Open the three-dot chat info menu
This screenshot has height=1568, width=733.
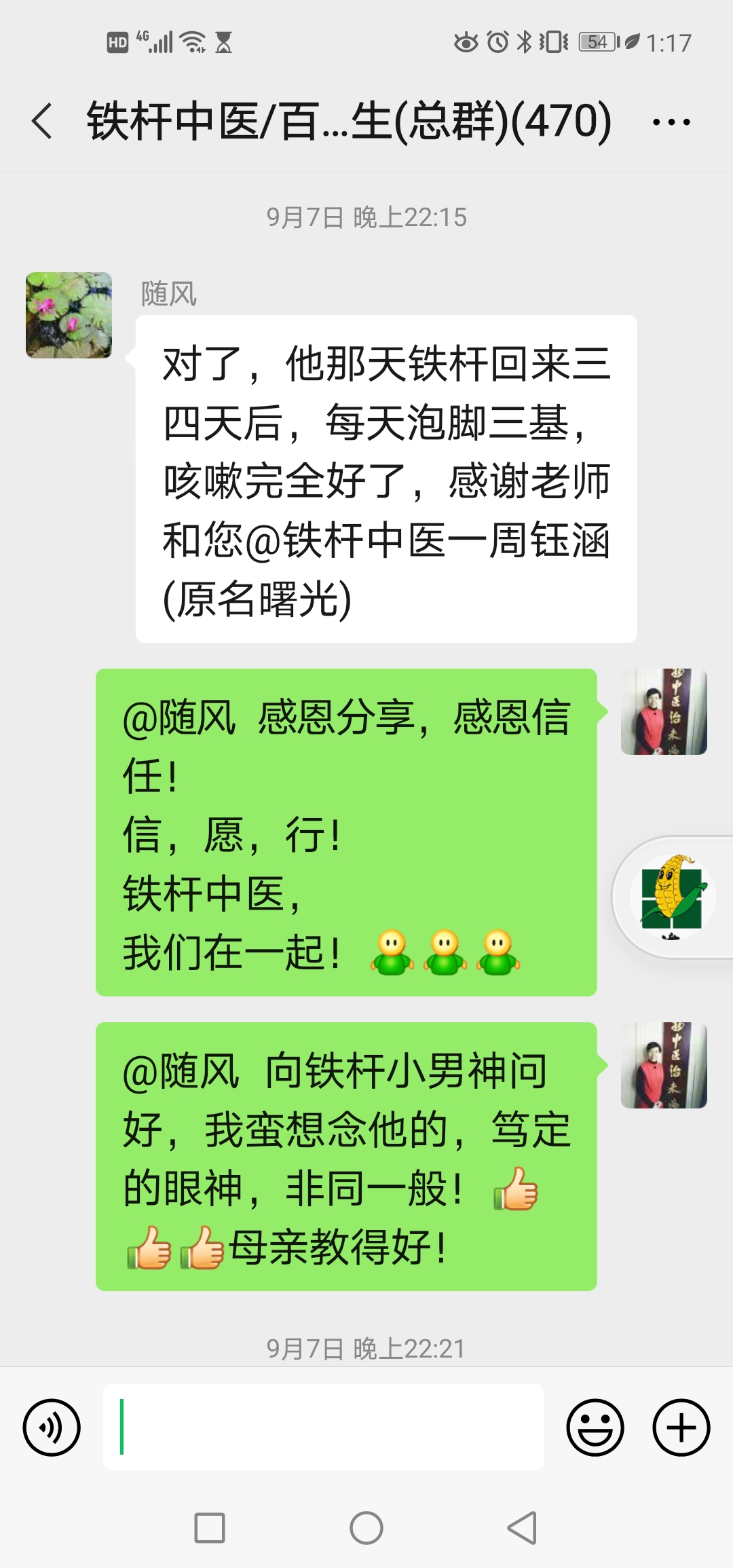click(x=671, y=122)
